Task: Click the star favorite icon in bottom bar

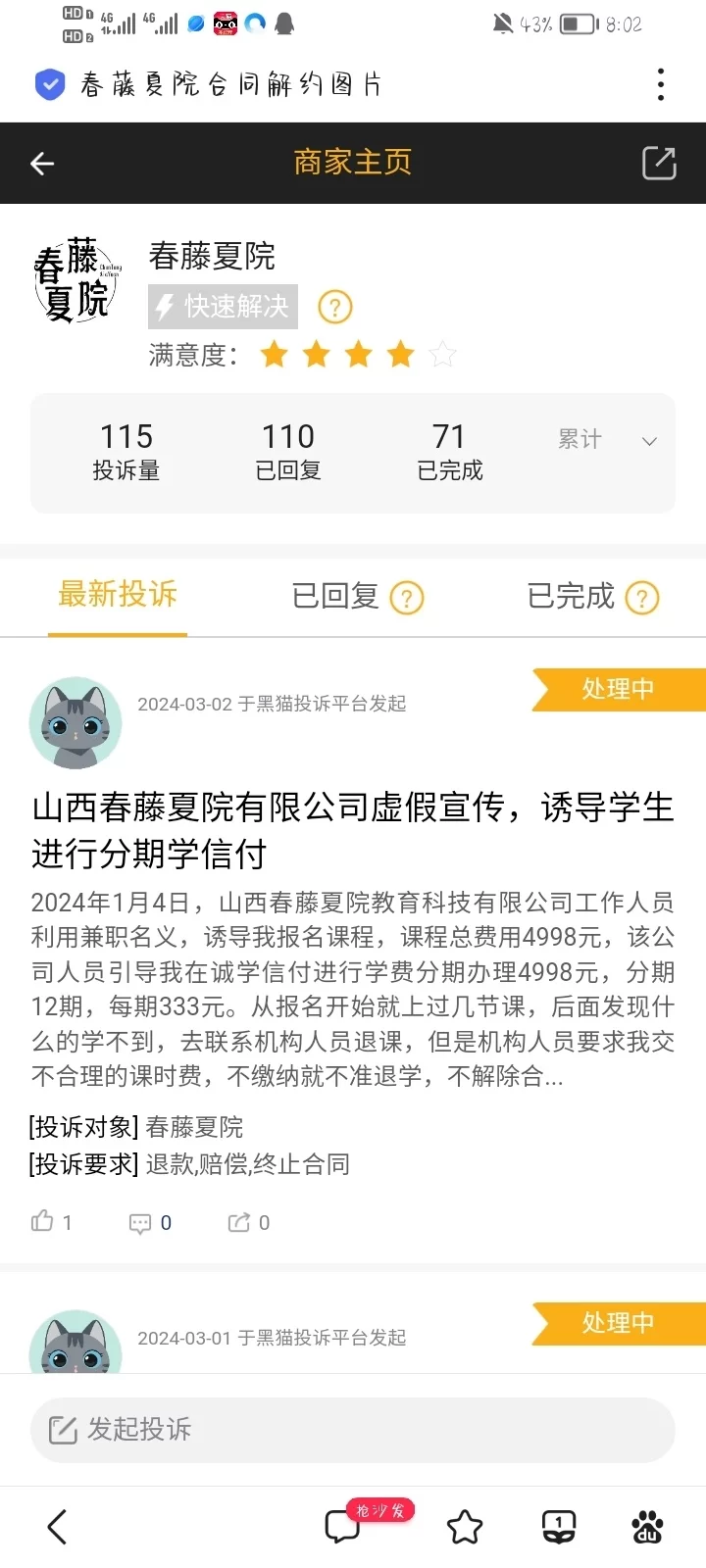Action: pos(466,1526)
